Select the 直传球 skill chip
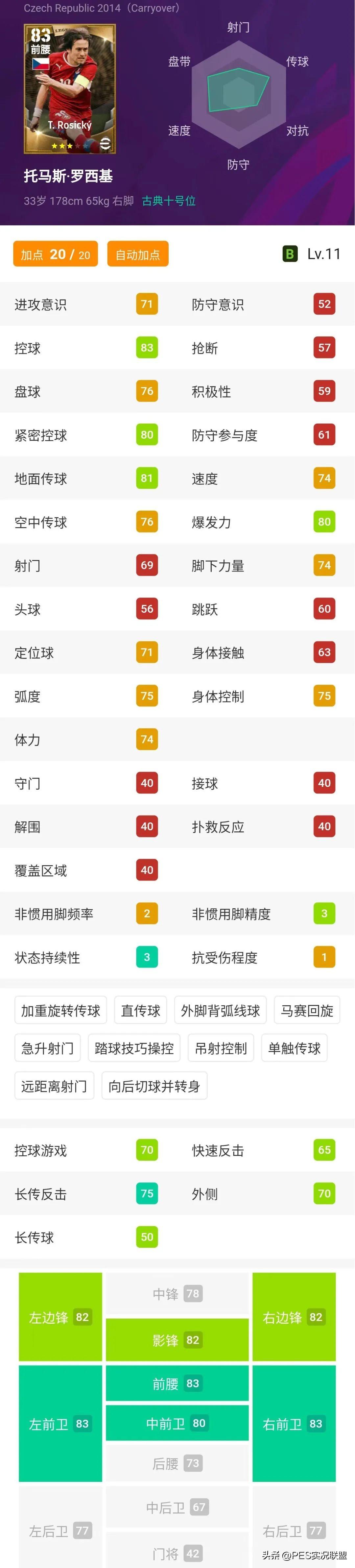The image size is (355, 1568). (x=141, y=1011)
